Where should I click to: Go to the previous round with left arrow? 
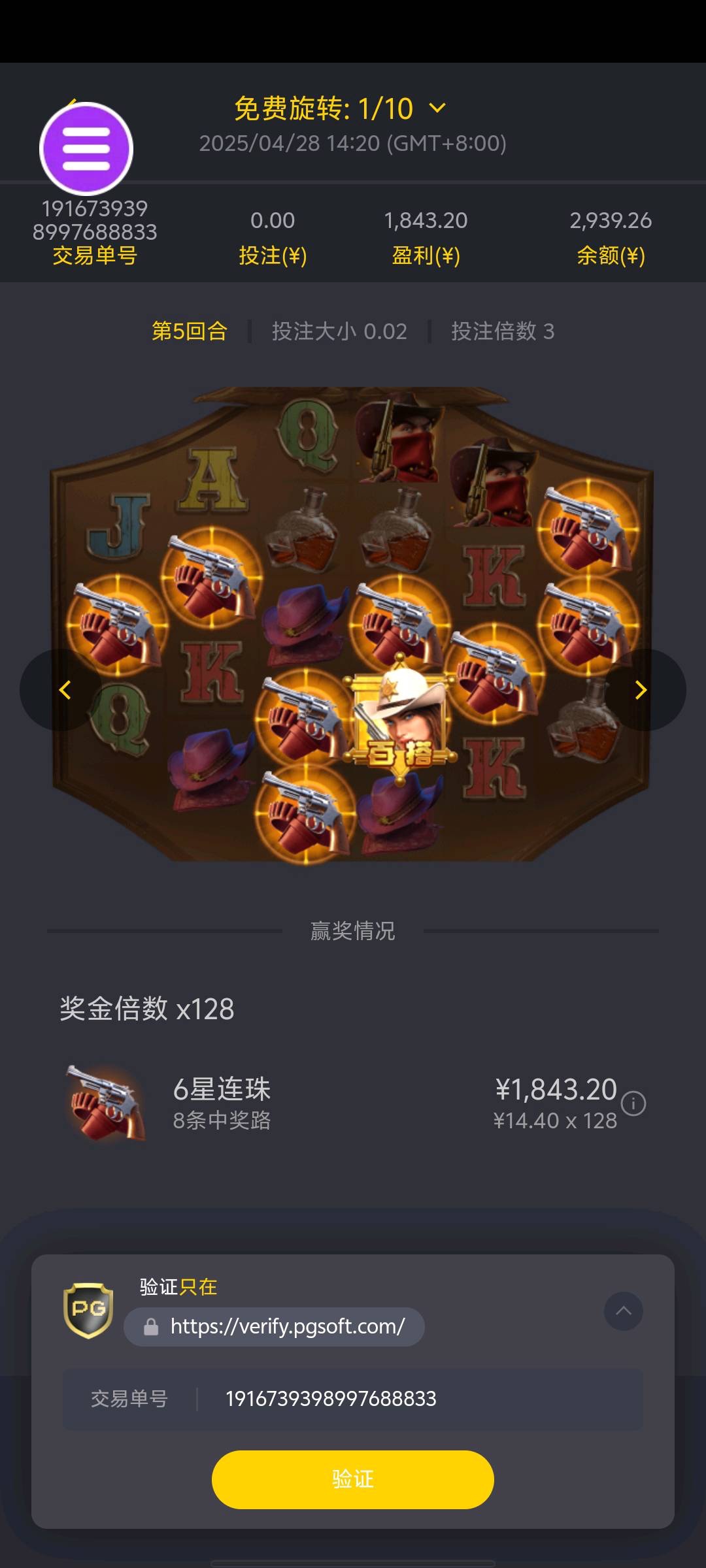[64, 690]
